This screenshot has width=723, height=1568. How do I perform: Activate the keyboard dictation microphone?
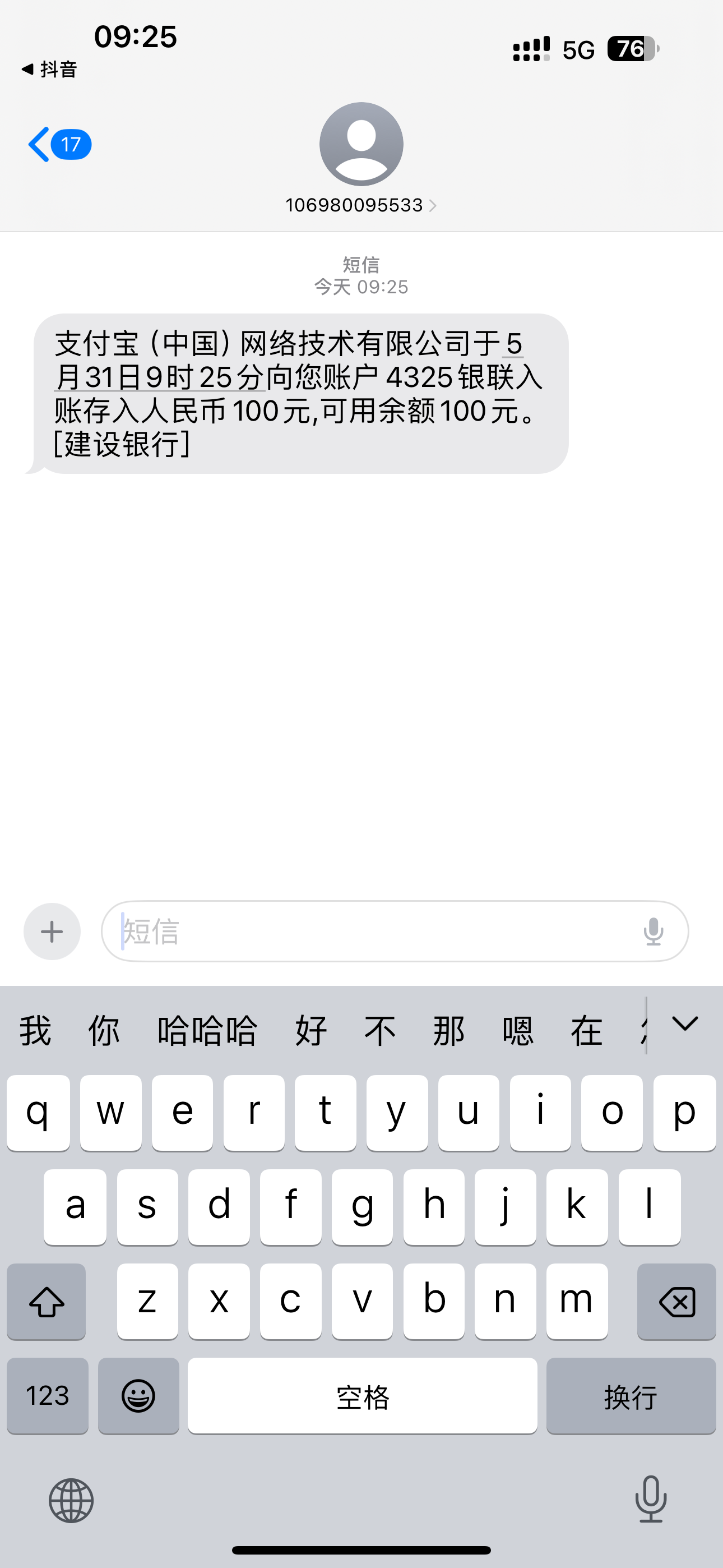click(651, 1499)
